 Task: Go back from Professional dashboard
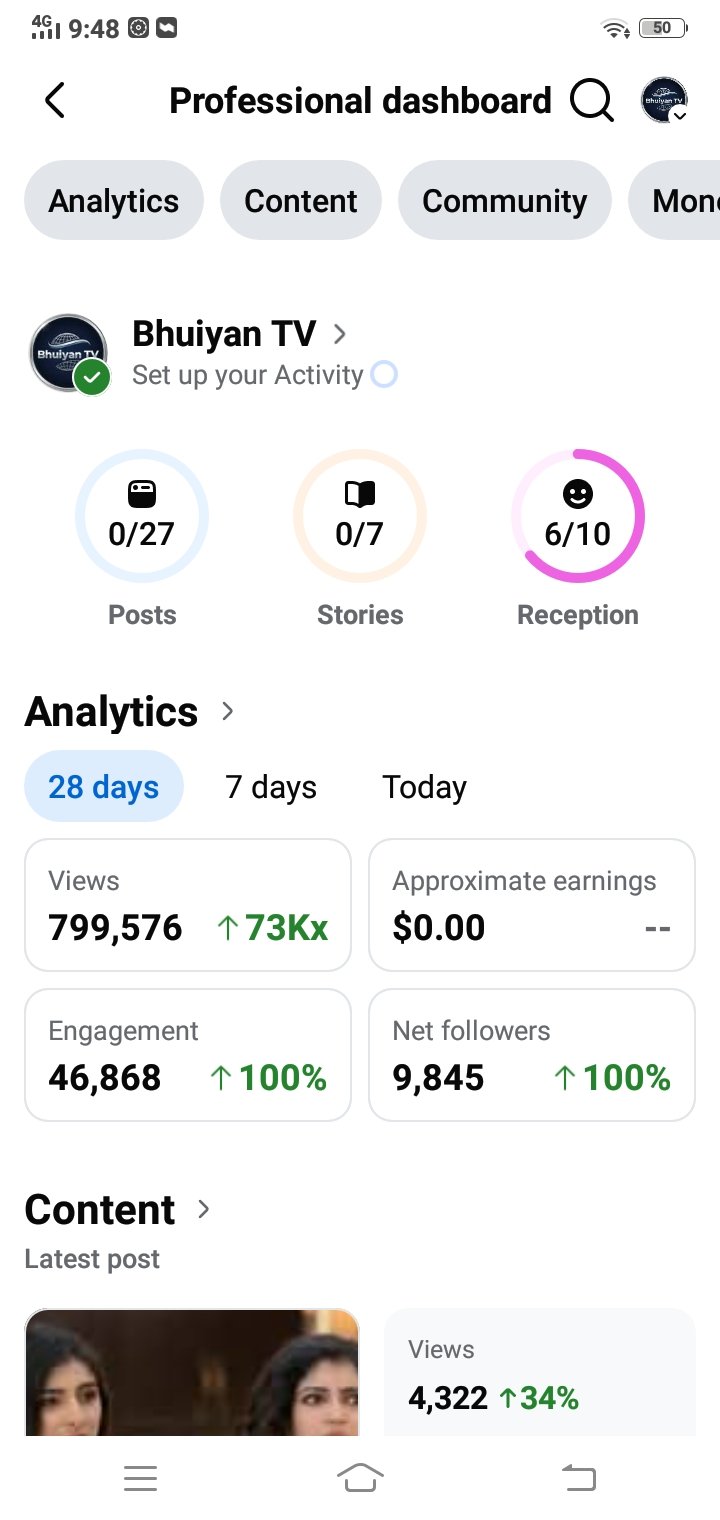55,101
